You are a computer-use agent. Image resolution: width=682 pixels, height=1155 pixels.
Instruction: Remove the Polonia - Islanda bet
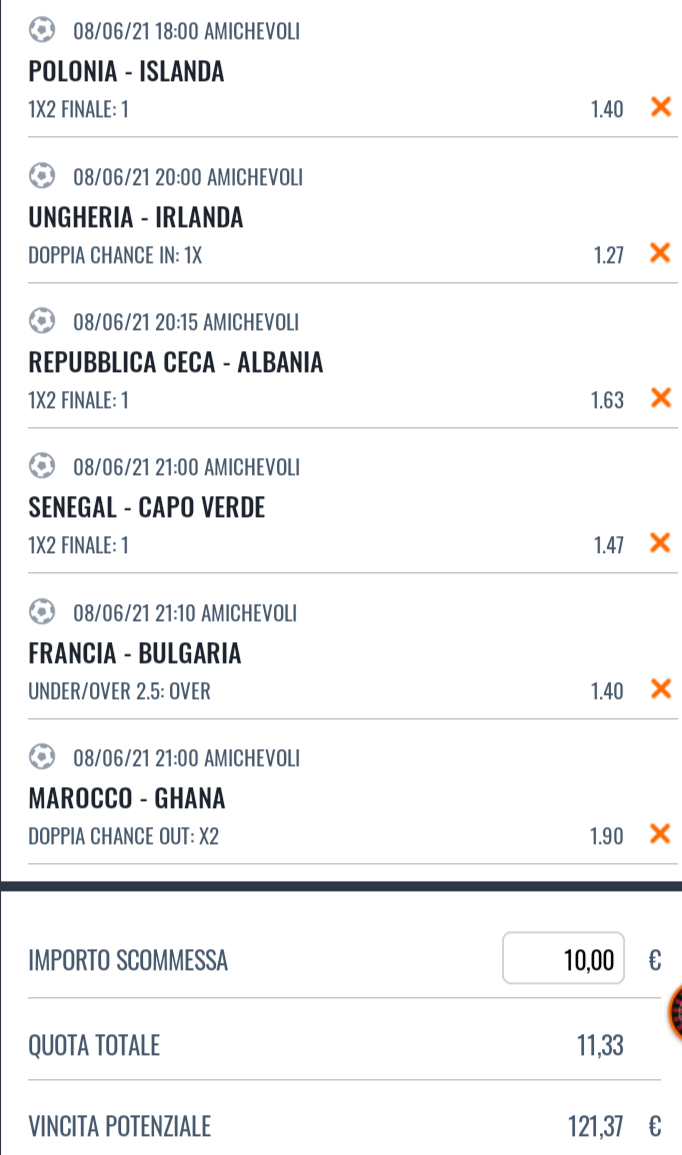[x=661, y=108]
